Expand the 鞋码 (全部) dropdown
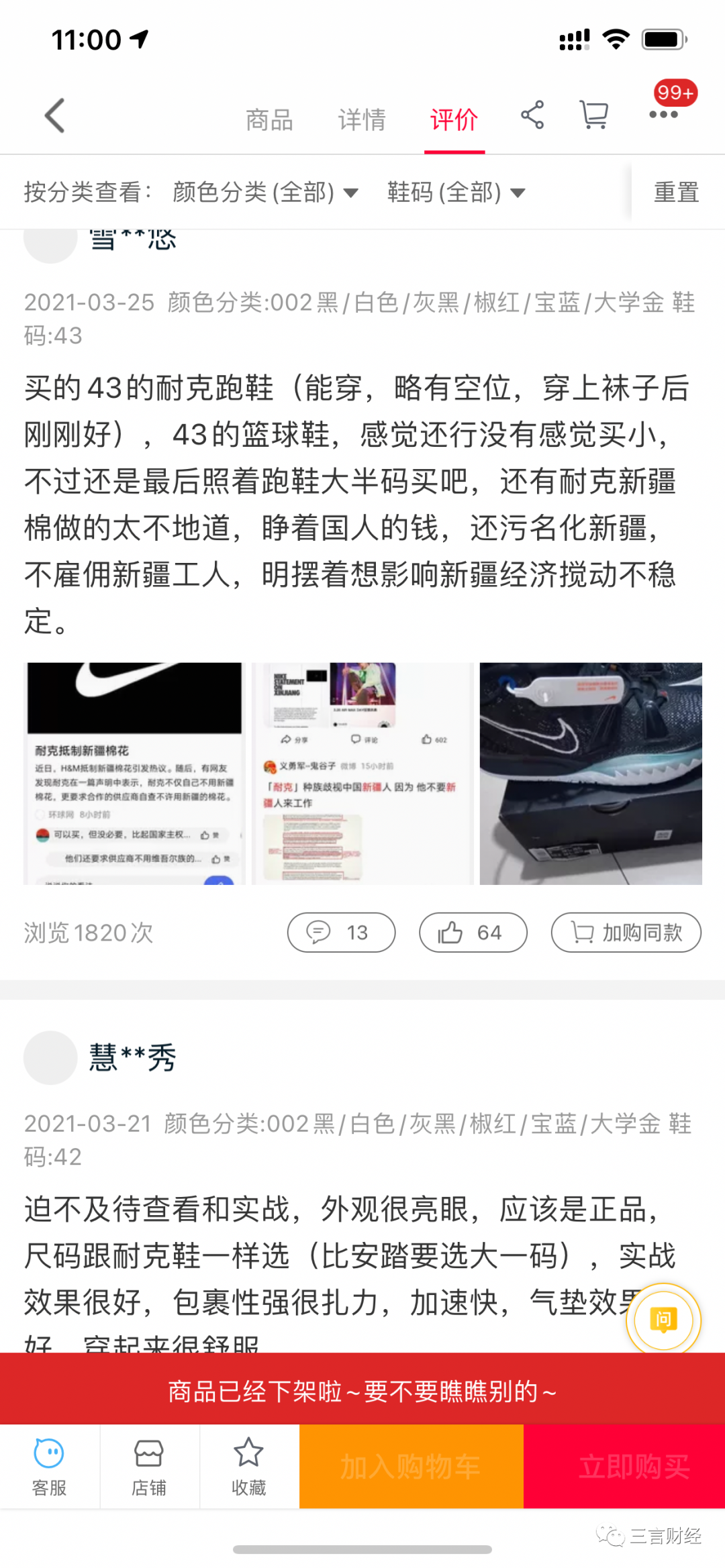The image size is (725, 1568). pos(456,193)
